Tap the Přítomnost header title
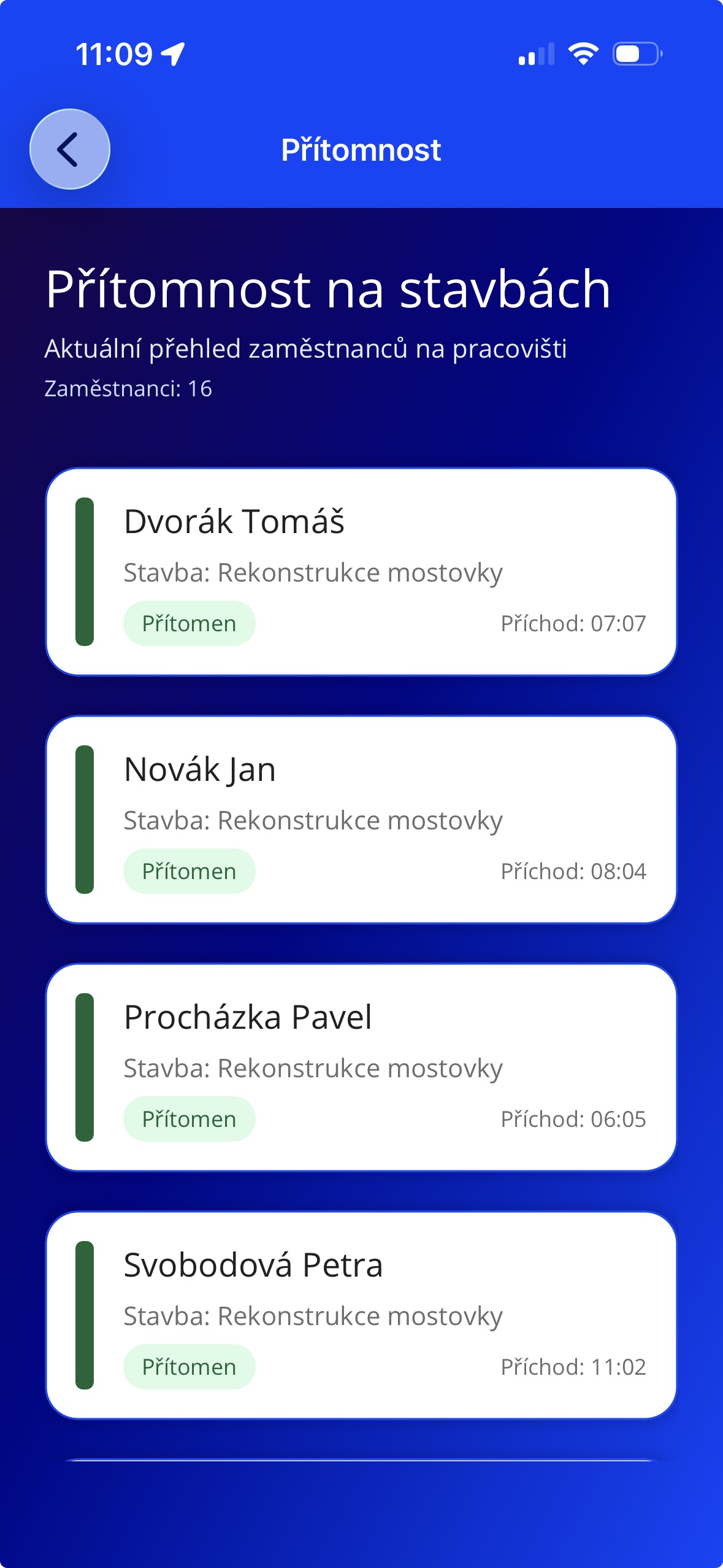Screen dimensions: 723x1568 361,149
